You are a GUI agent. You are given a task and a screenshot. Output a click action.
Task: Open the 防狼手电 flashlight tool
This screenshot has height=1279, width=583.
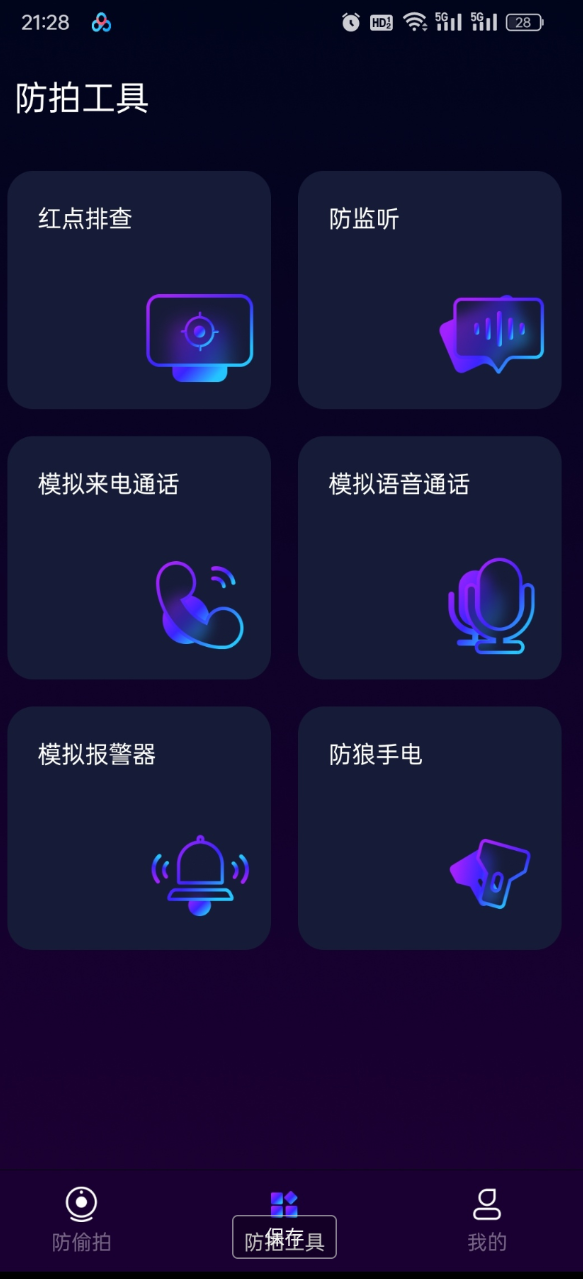[x=430, y=828]
